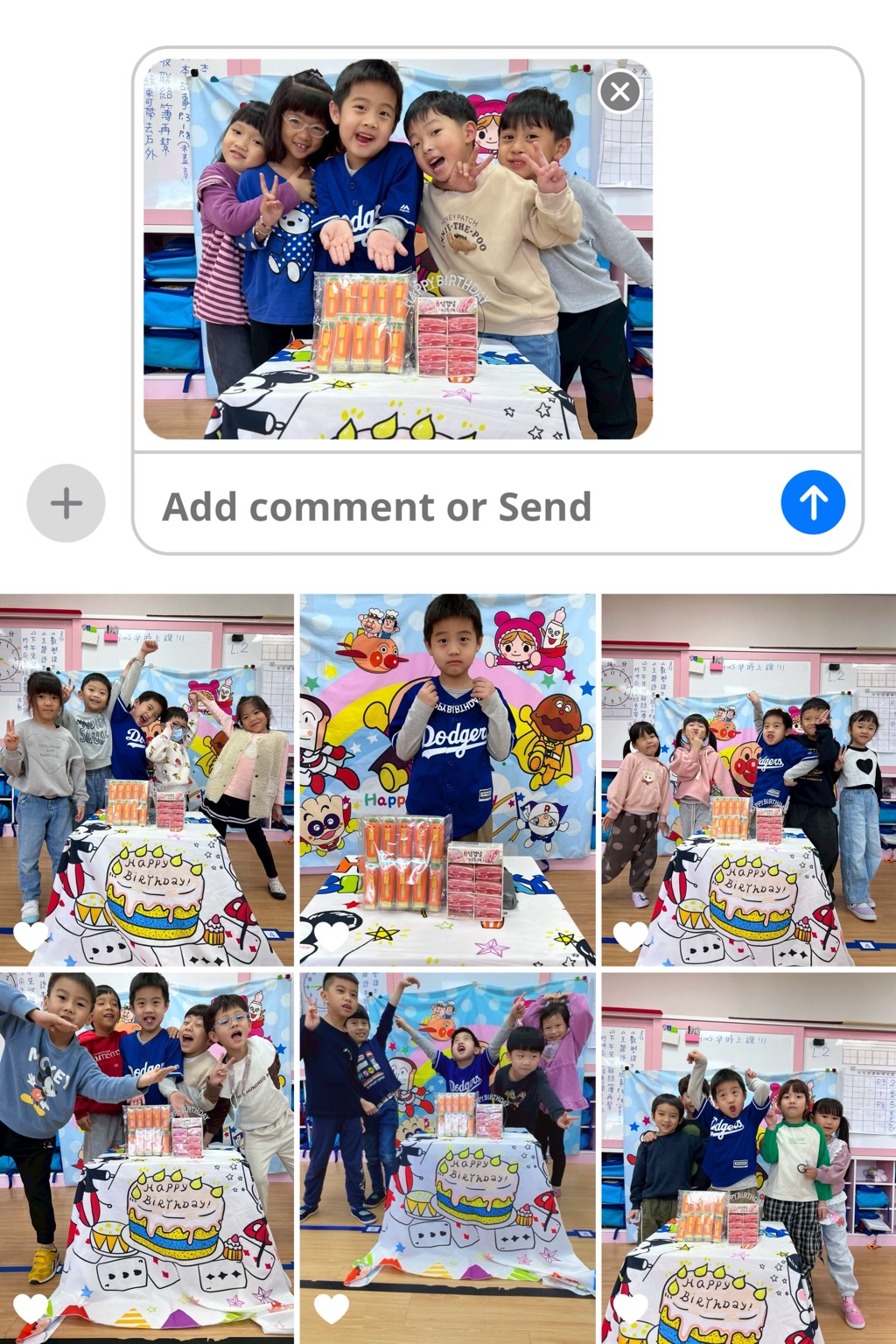
Task: Tap the heart on the solo boy photo
Action: pos(332,936)
